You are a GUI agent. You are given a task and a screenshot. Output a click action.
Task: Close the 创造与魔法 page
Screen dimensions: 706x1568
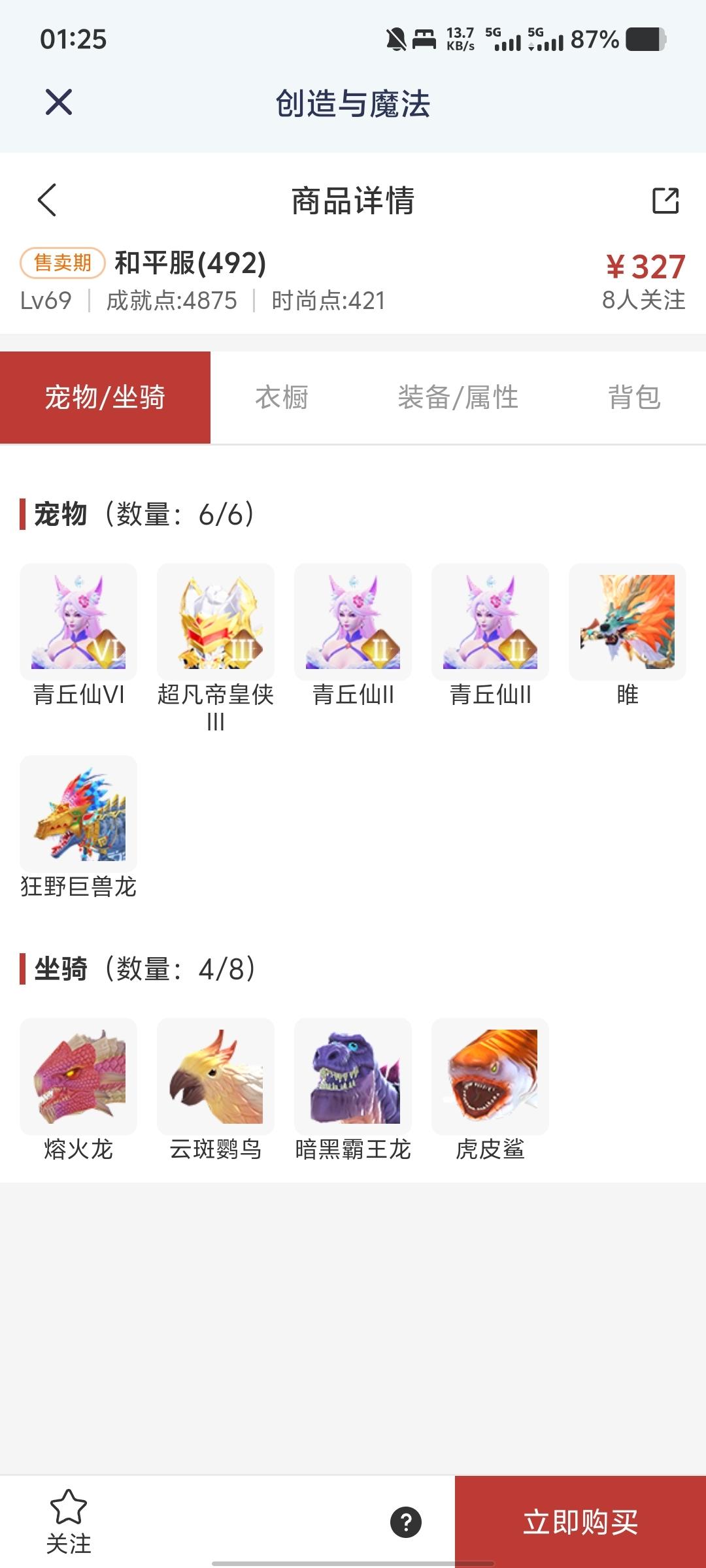(59, 103)
